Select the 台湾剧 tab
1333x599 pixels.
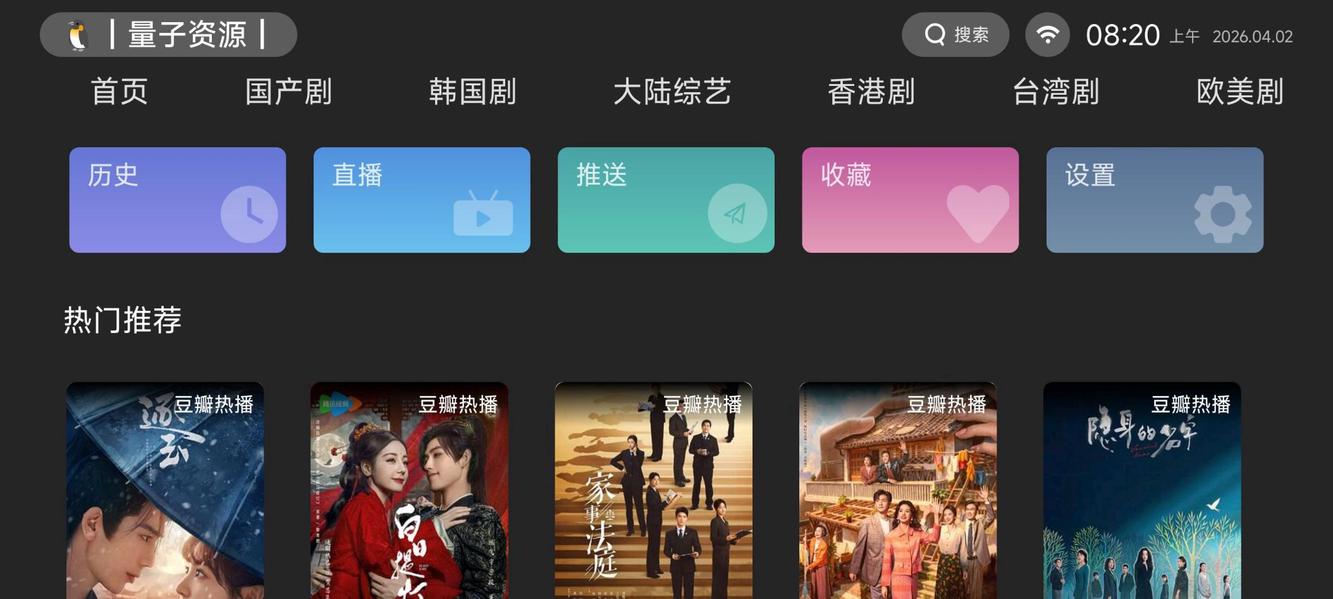[1056, 92]
